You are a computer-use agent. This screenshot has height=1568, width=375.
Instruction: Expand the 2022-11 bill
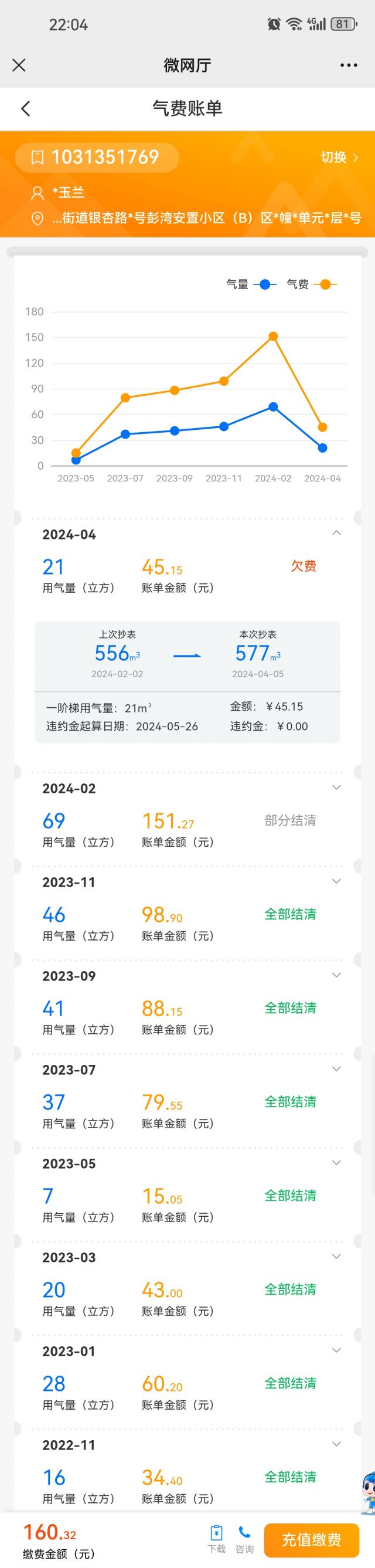[336, 1444]
